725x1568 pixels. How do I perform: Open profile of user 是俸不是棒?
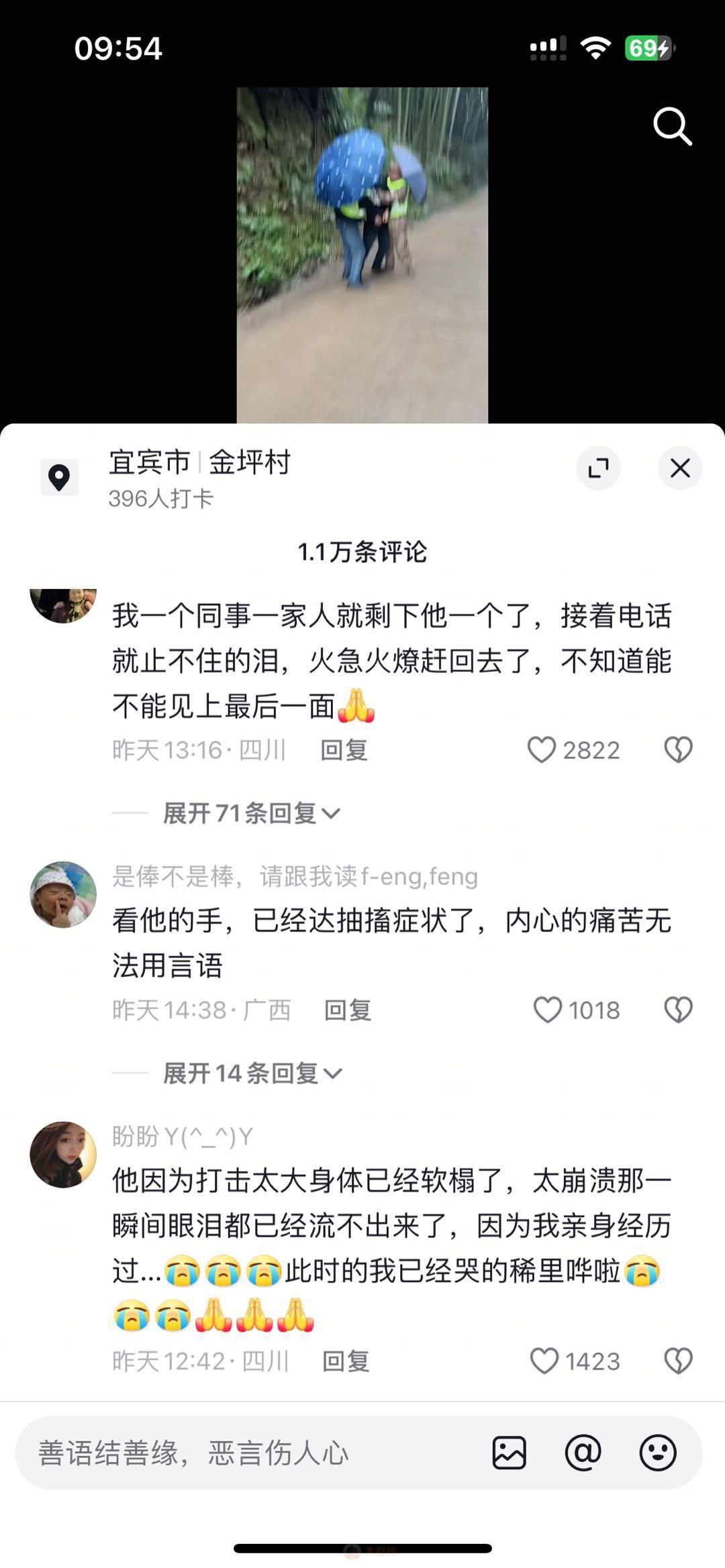(63, 895)
